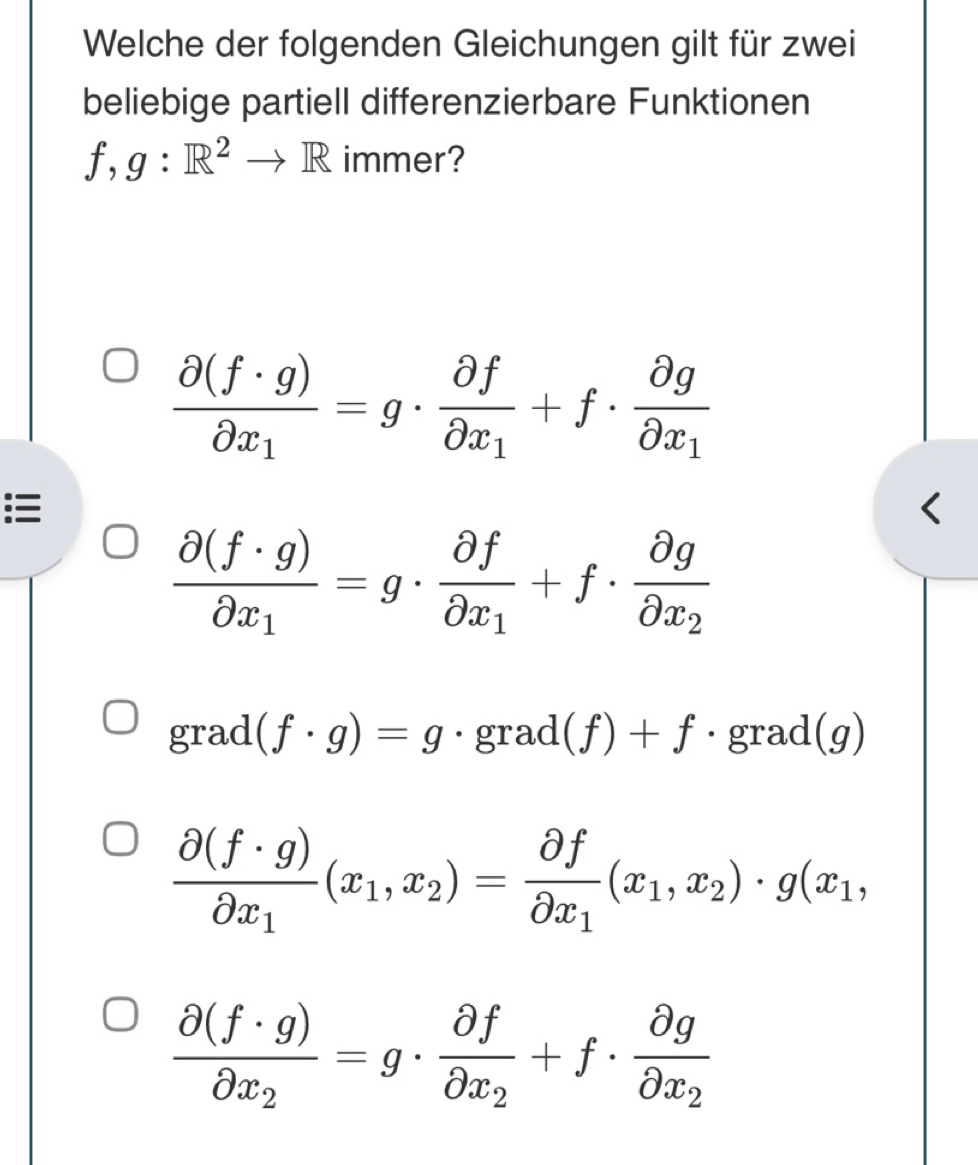Select first option with all ∂x₁ derivatives

point(120,366)
